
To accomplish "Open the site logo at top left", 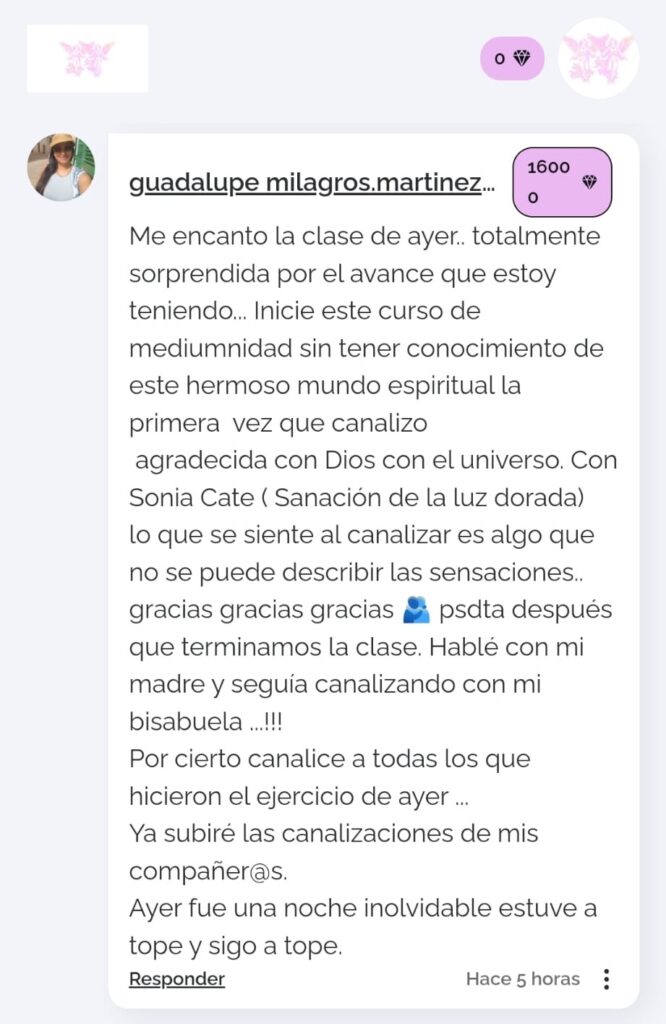I will [87, 58].
